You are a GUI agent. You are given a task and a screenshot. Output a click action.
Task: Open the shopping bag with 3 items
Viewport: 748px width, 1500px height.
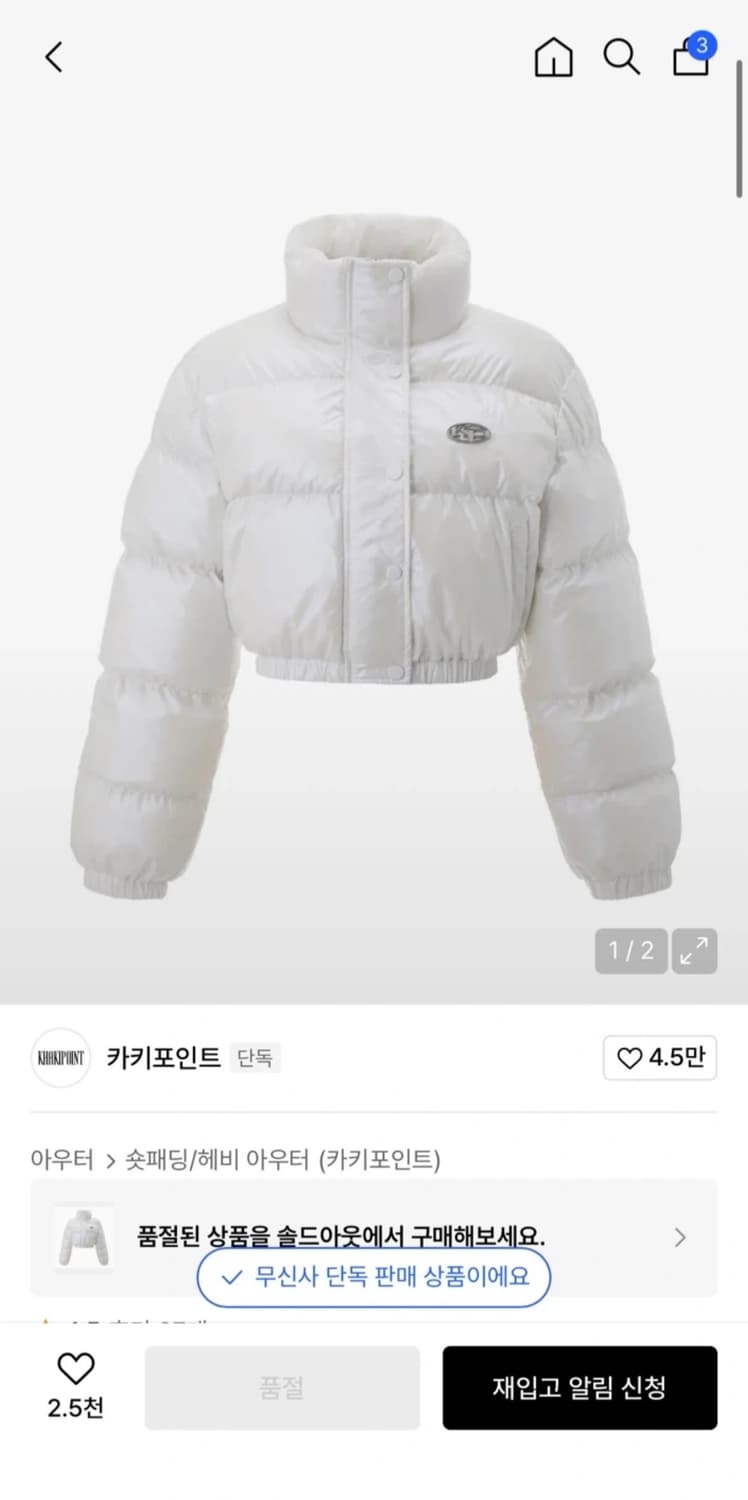690,60
